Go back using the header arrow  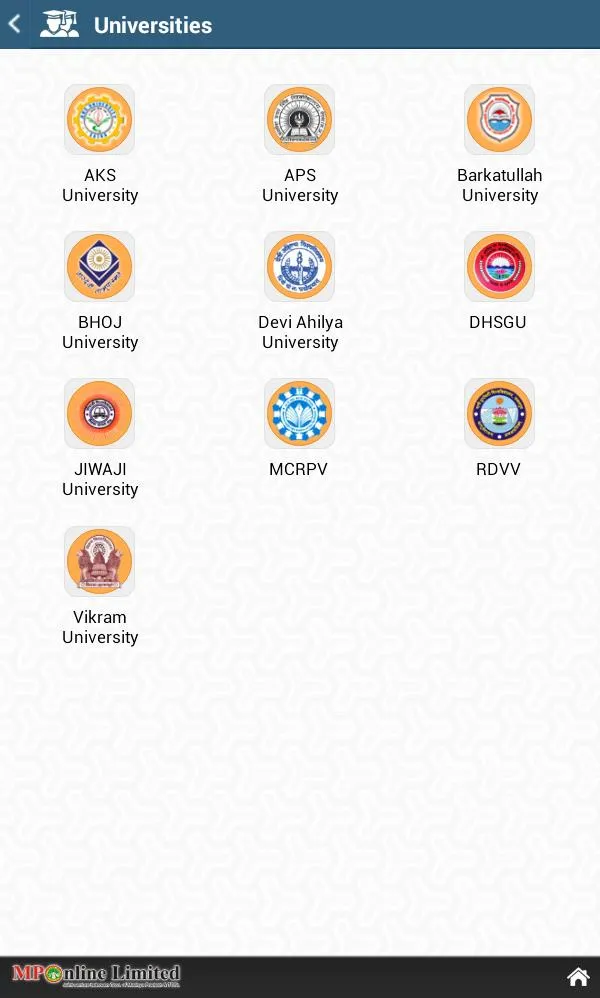[x=15, y=25]
